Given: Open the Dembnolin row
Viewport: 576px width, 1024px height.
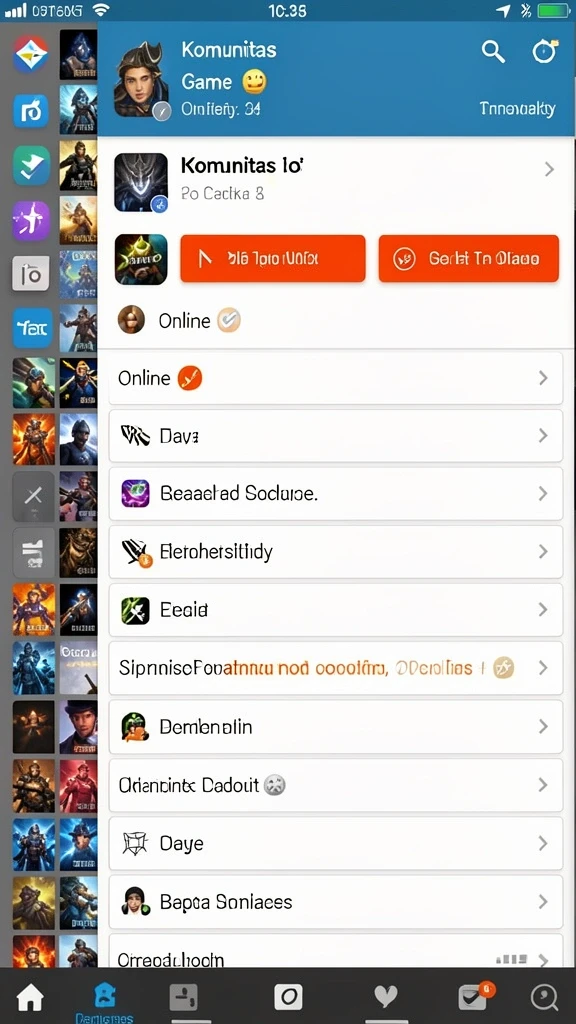Looking at the screenshot, I should 336,727.
